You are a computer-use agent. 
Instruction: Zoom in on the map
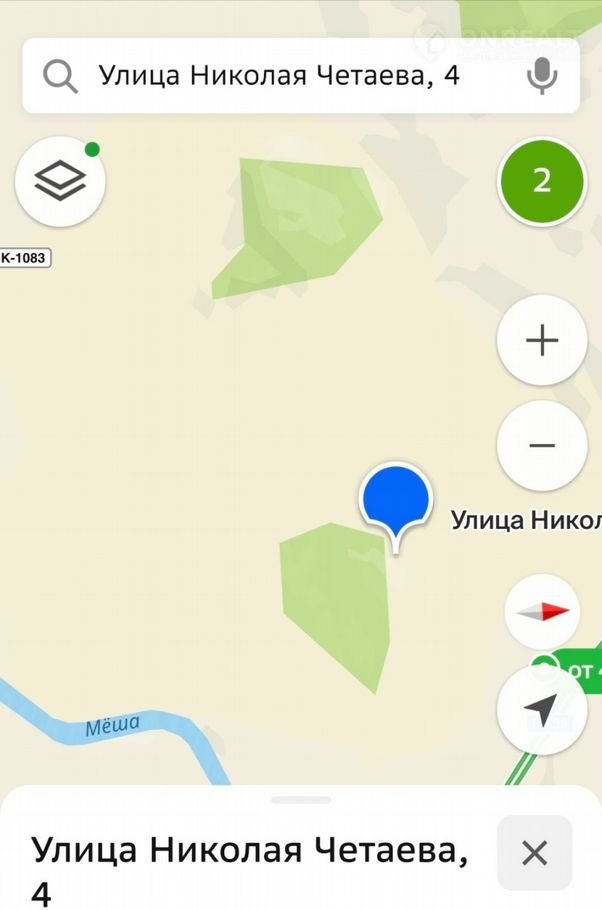541,341
